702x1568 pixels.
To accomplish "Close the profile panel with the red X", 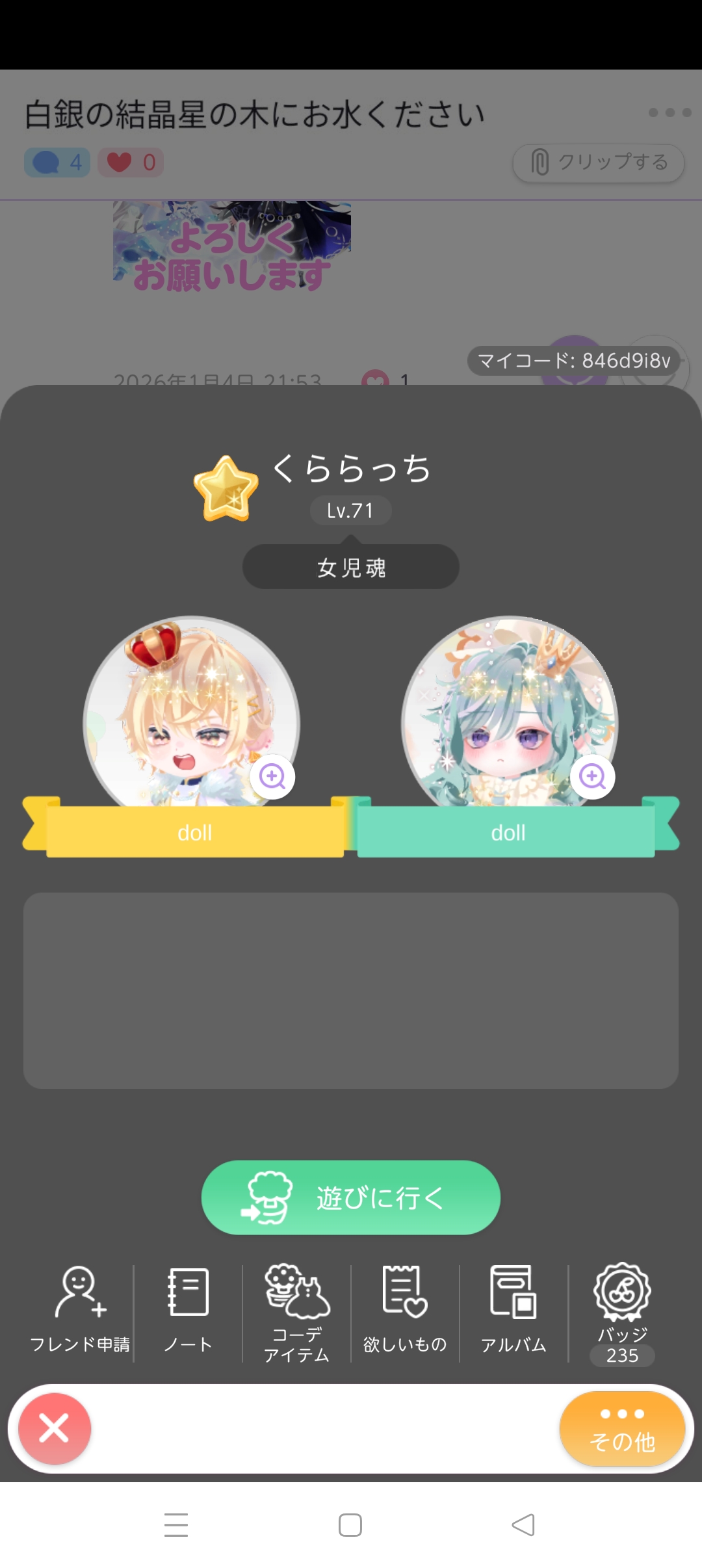I will pos(55,1429).
